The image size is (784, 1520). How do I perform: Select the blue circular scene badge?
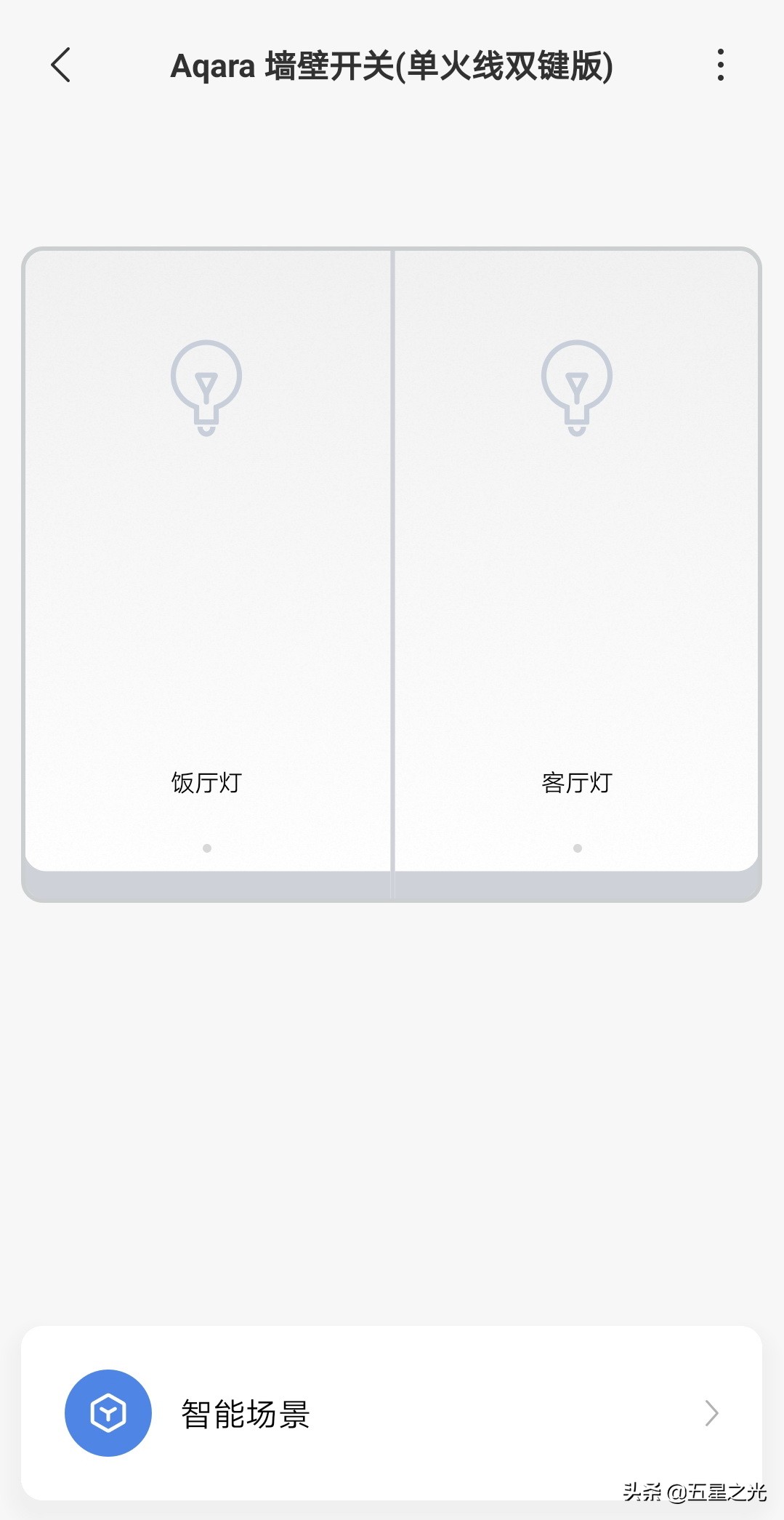(108, 1412)
